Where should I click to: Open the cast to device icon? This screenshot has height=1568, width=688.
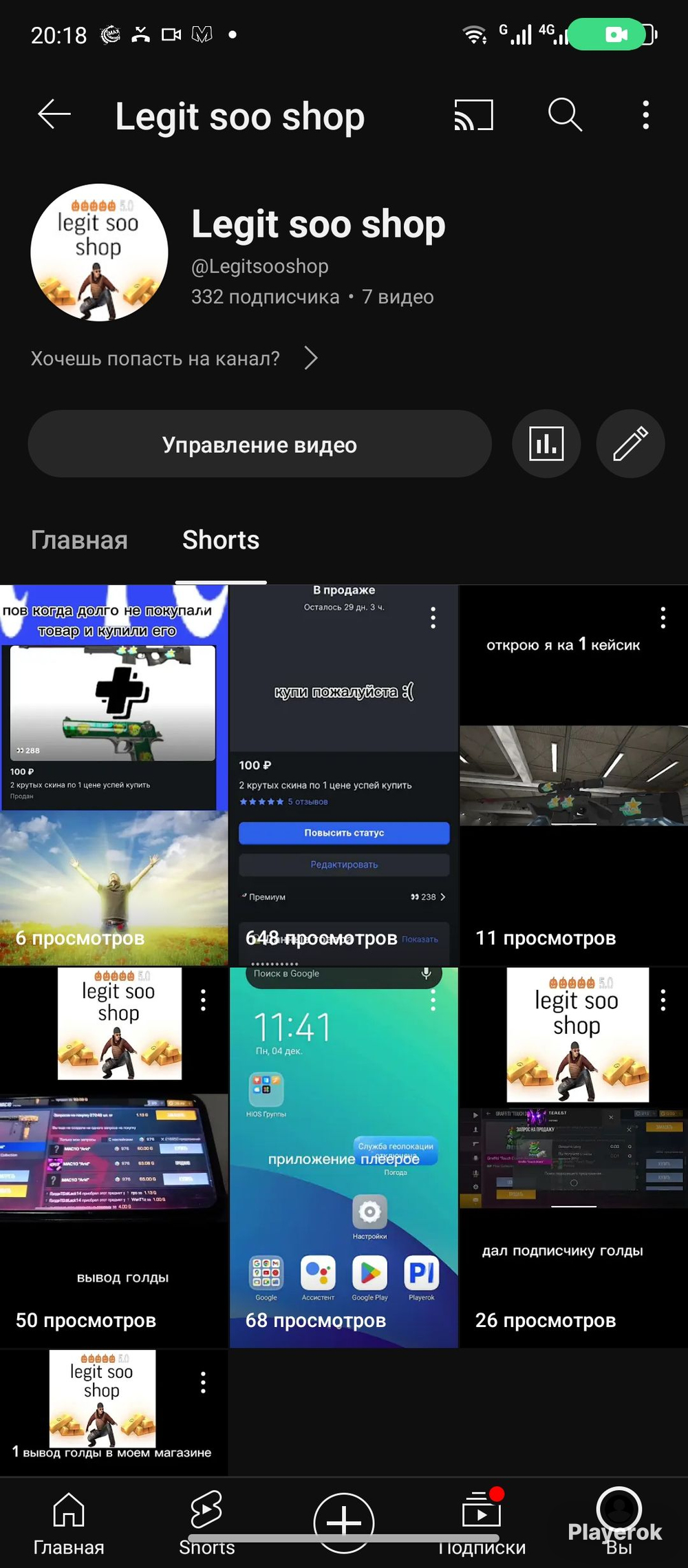click(x=473, y=114)
